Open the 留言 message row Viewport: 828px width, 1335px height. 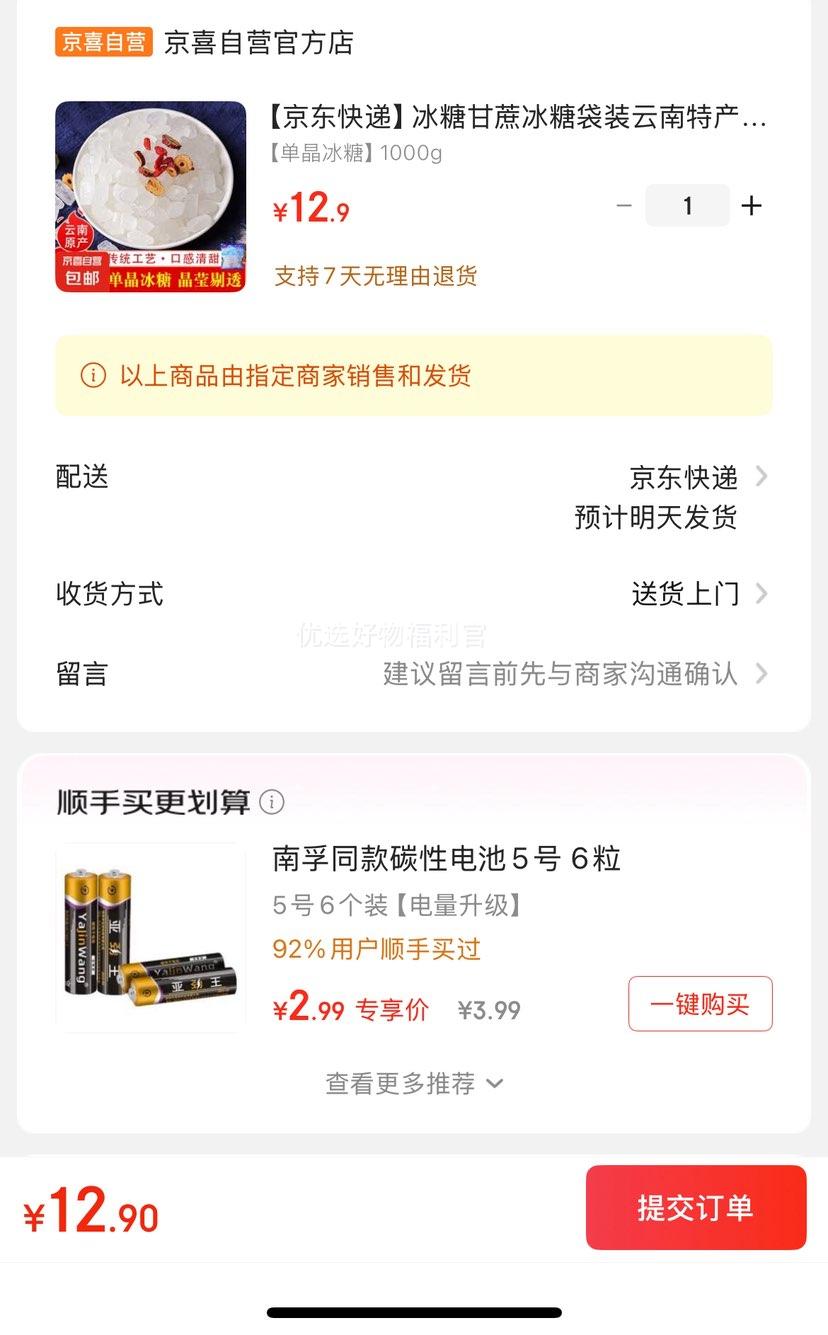[x=413, y=673]
